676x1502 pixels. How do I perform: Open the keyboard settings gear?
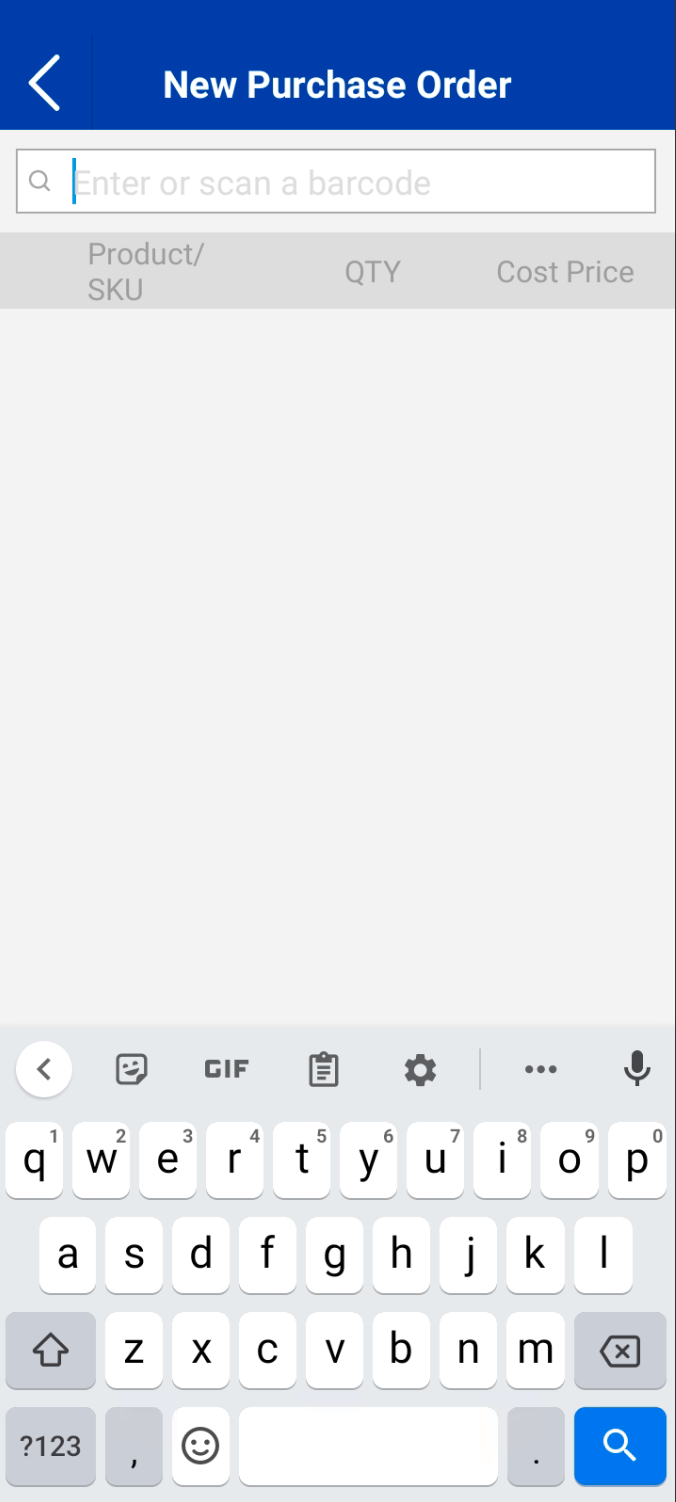(x=420, y=1070)
